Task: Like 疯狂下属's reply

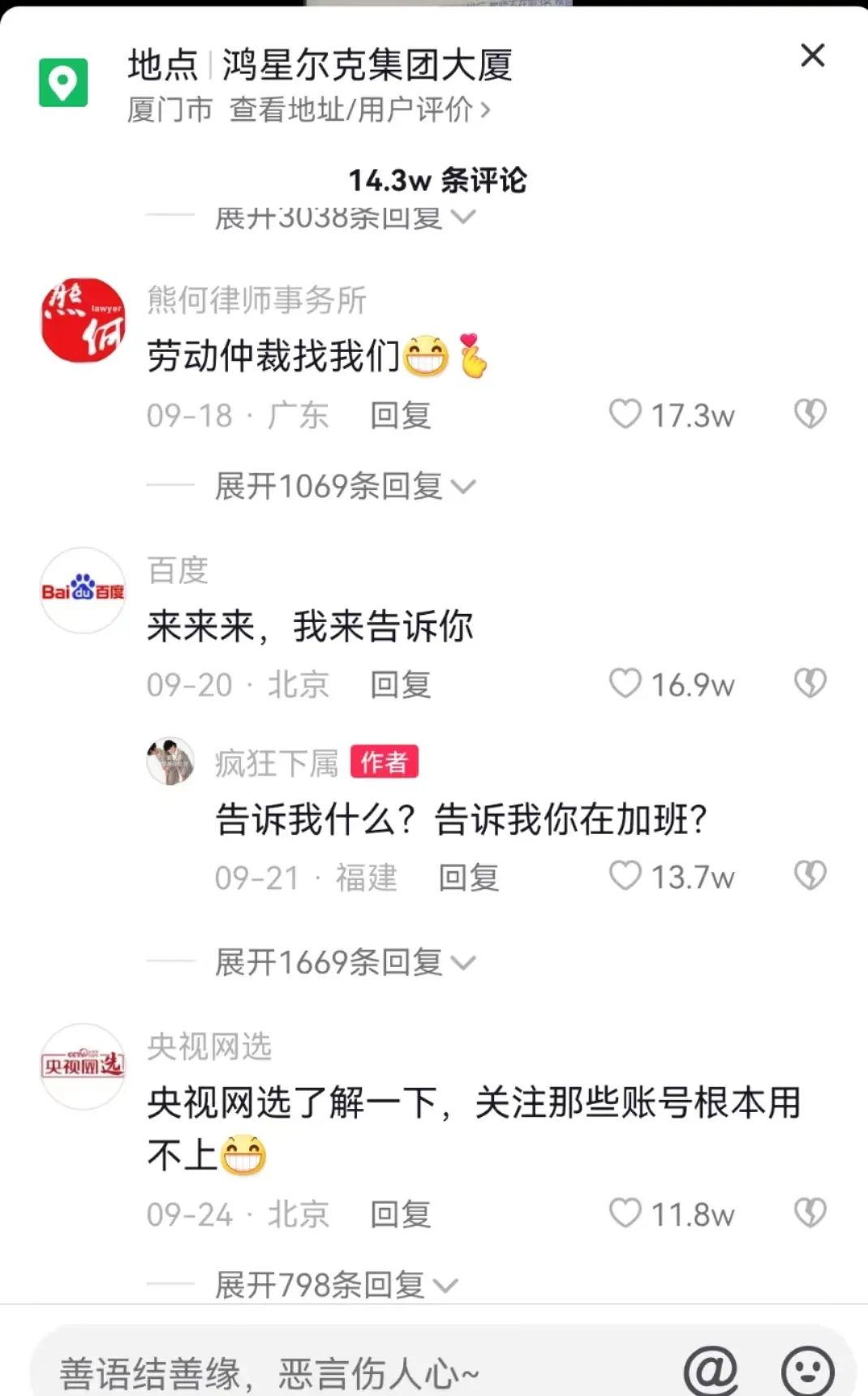Action: [x=625, y=876]
